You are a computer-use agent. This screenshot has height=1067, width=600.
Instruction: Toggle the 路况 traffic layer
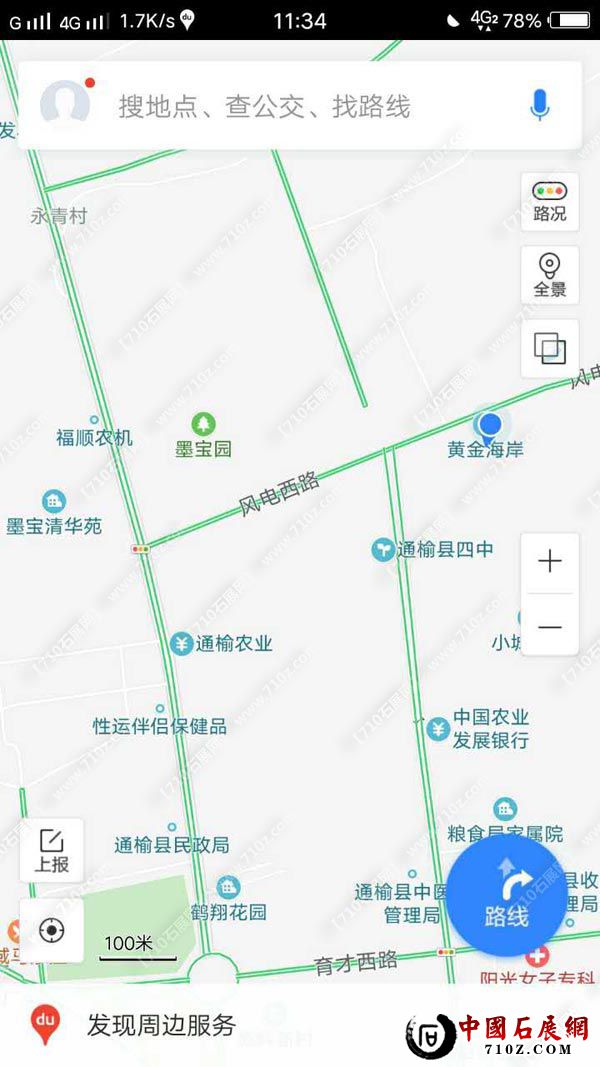(549, 200)
